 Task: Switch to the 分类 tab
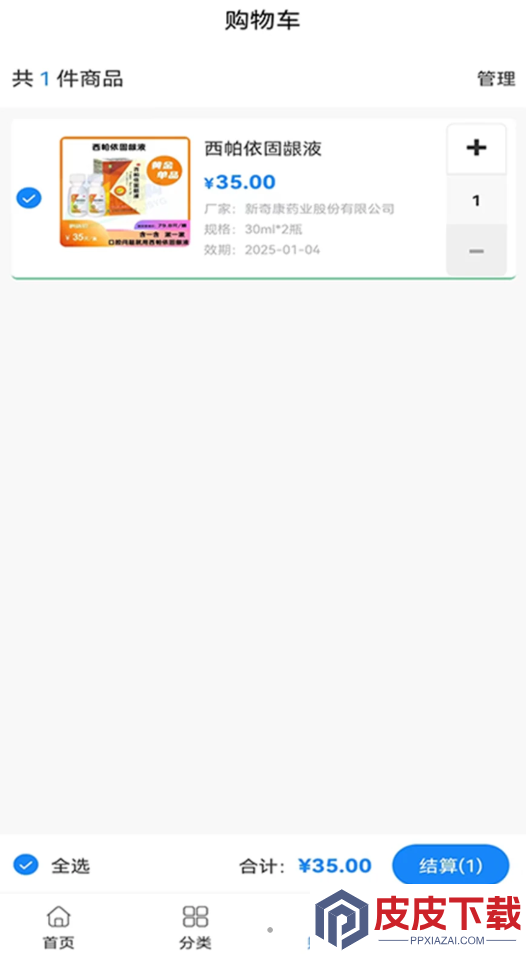point(195,927)
